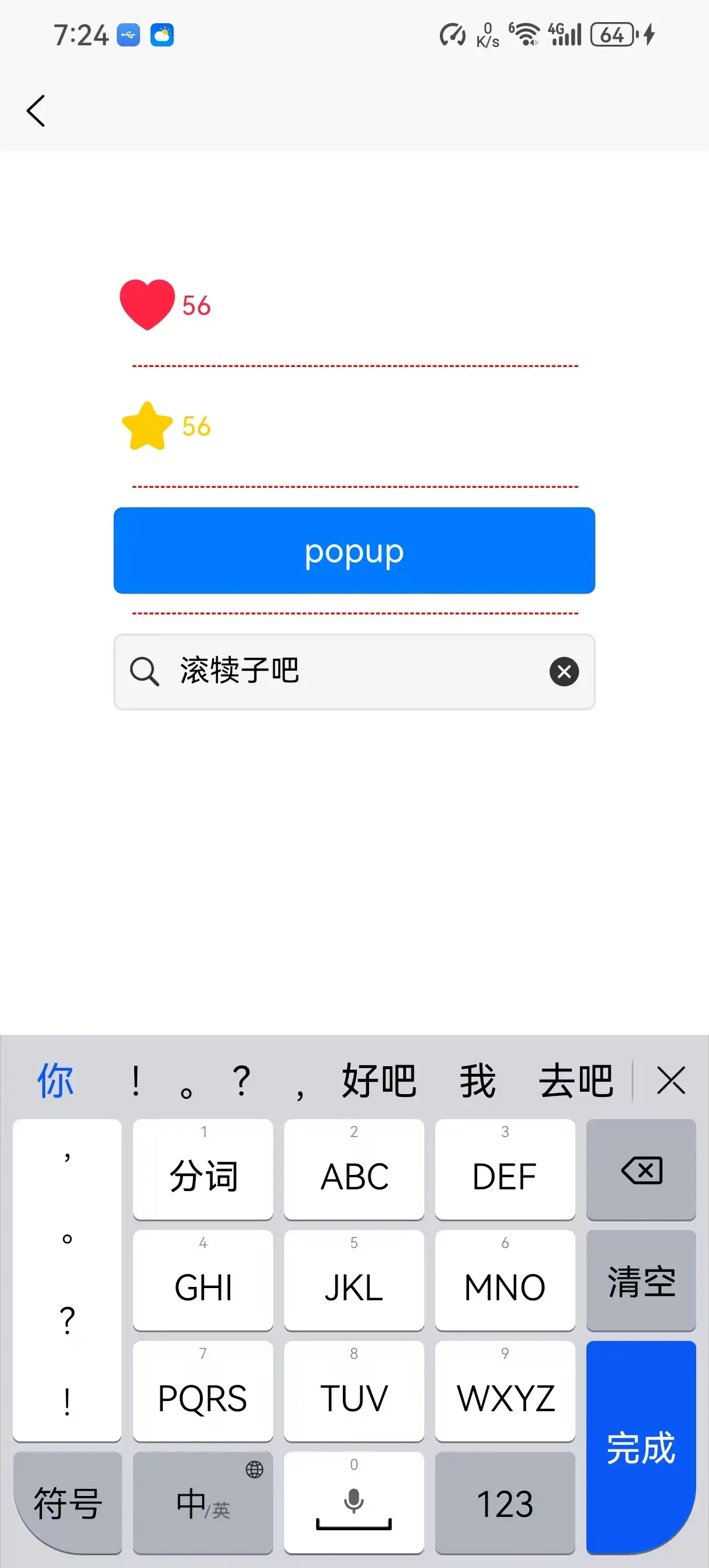Image resolution: width=709 pixels, height=1568 pixels.
Task: Tap the yellow star favorite icon
Action: (148, 426)
